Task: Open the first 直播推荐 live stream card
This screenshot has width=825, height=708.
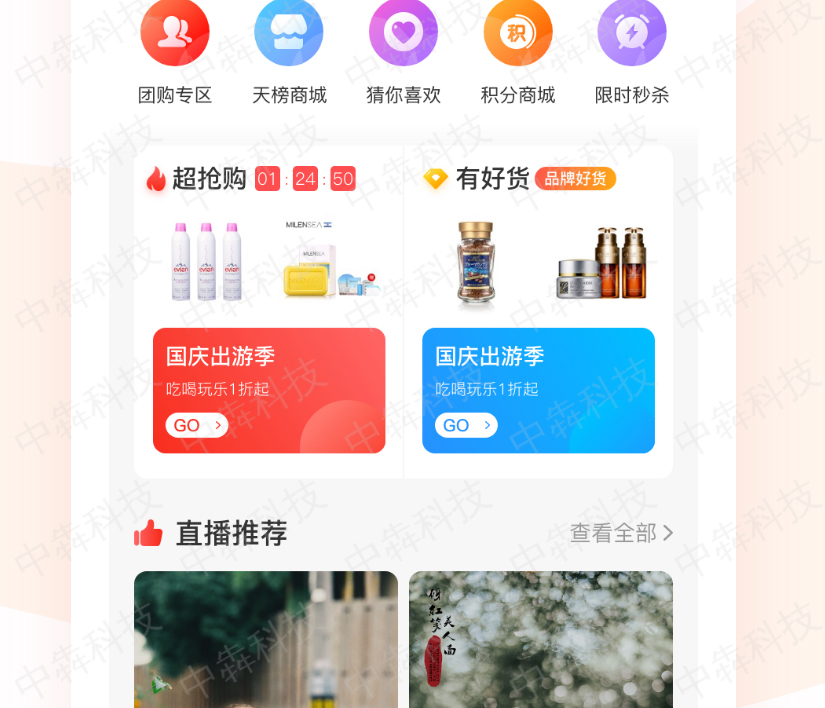Action: pyautogui.click(x=265, y=640)
